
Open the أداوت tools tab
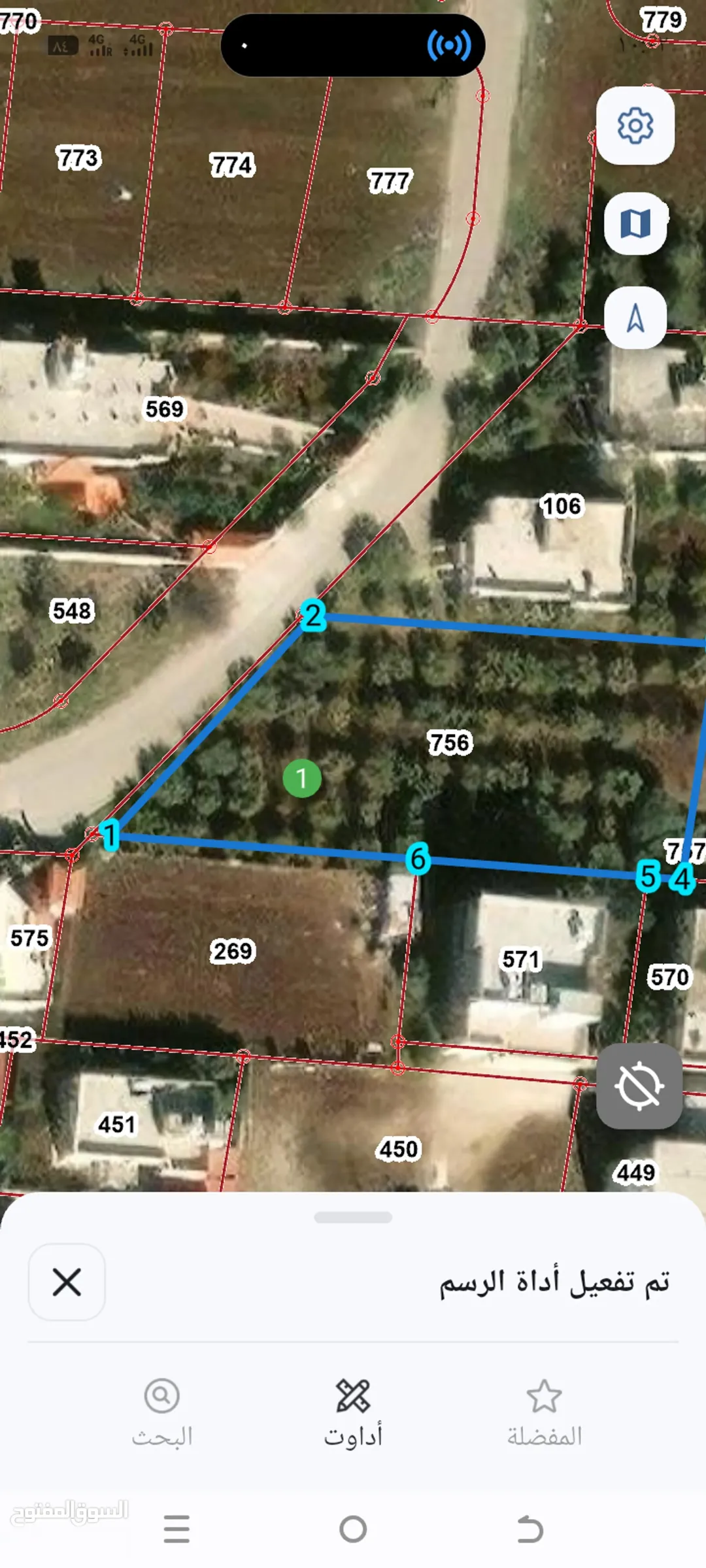coord(353,1412)
